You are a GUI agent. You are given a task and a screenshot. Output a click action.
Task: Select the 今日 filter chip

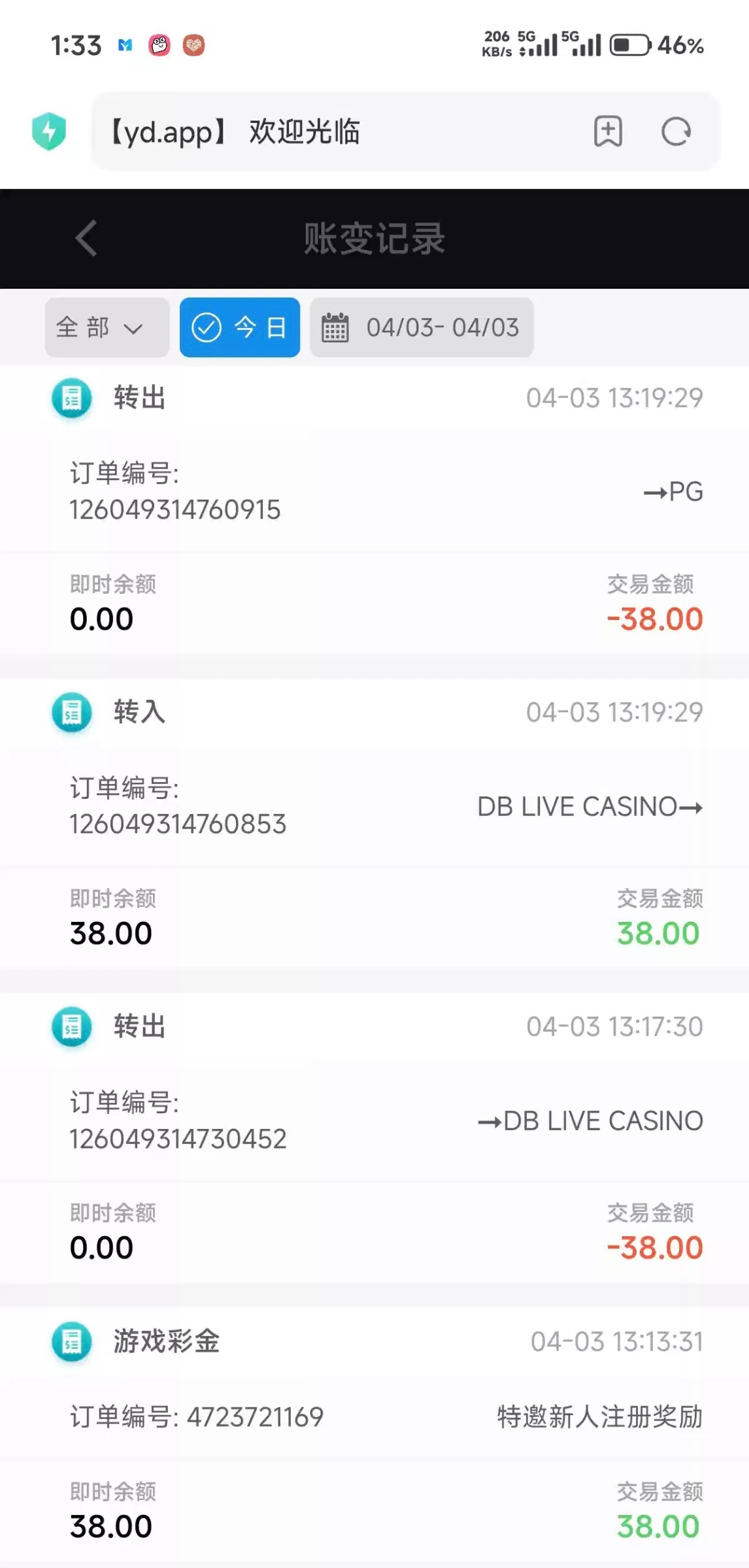click(x=240, y=327)
